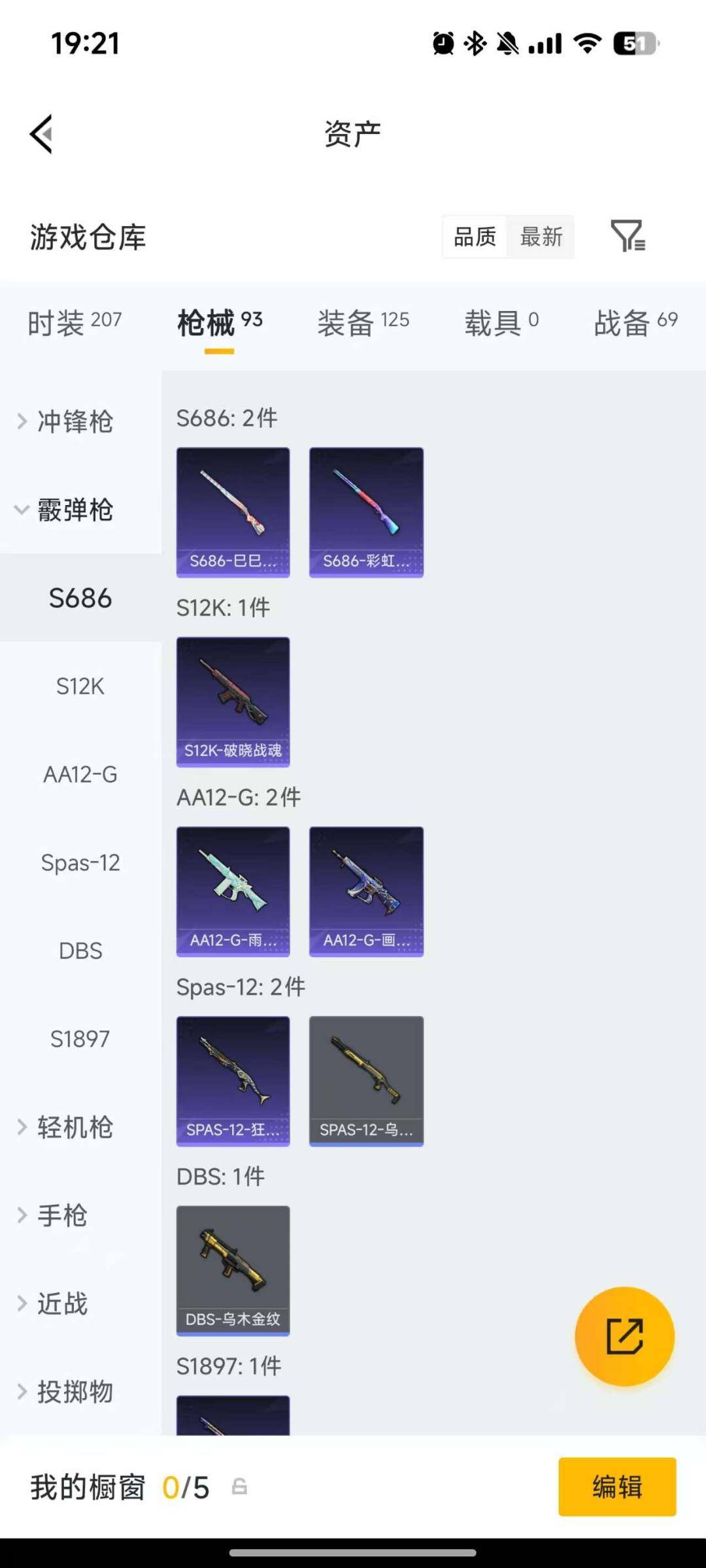Screen dimensions: 706x1568
Task: Switch to the 装备 tab
Action: 363,323
